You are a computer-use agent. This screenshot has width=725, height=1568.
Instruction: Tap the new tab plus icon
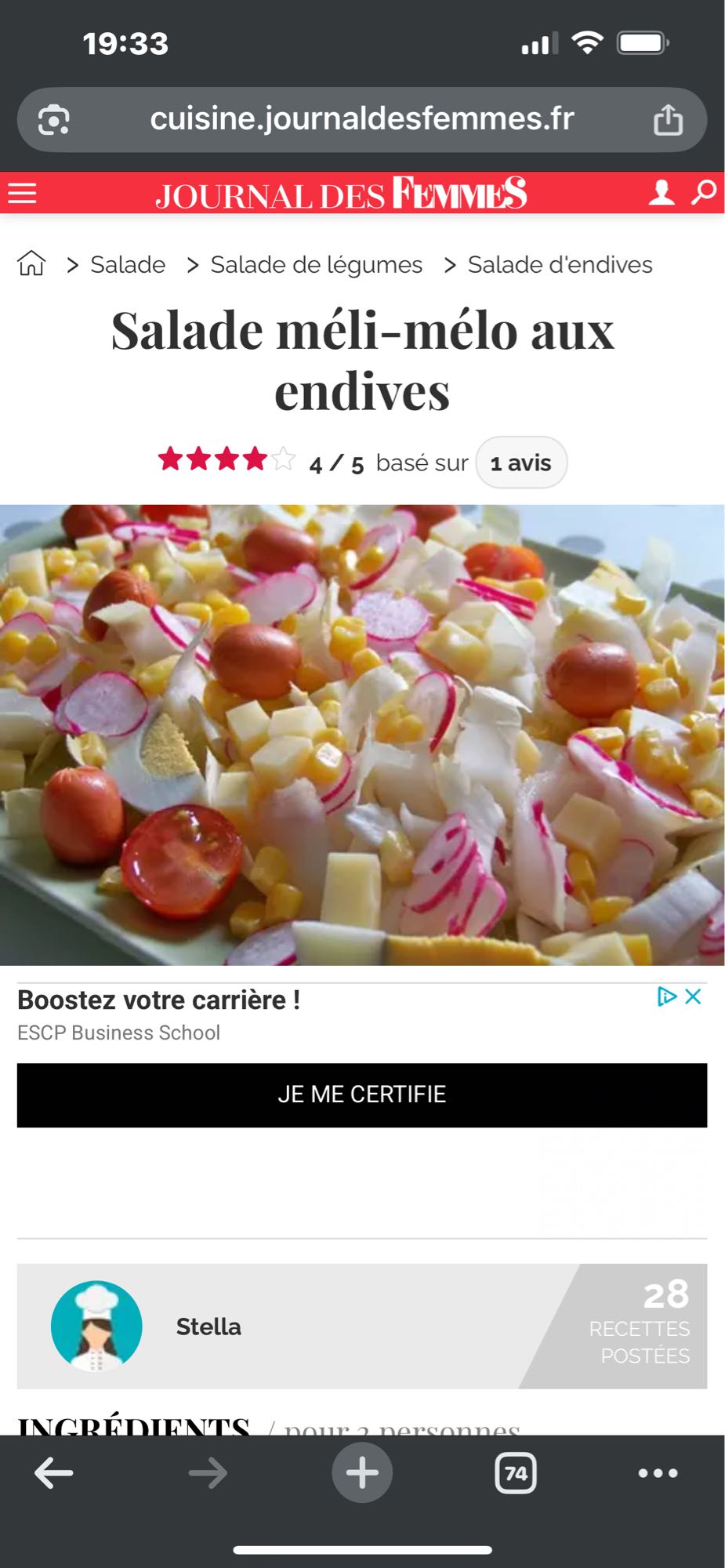click(362, 1472)
